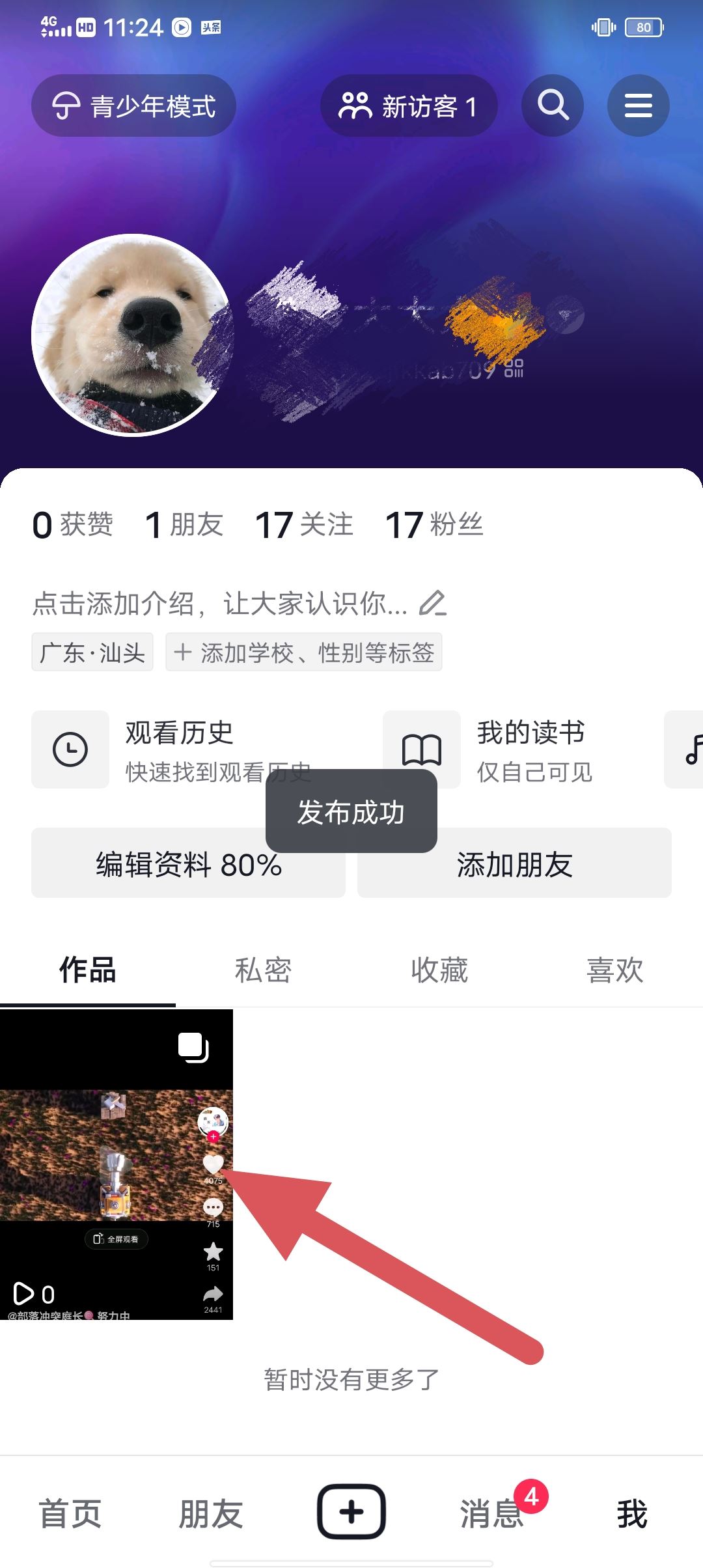Open 消息 messages with notification badge

point(491,1512)
